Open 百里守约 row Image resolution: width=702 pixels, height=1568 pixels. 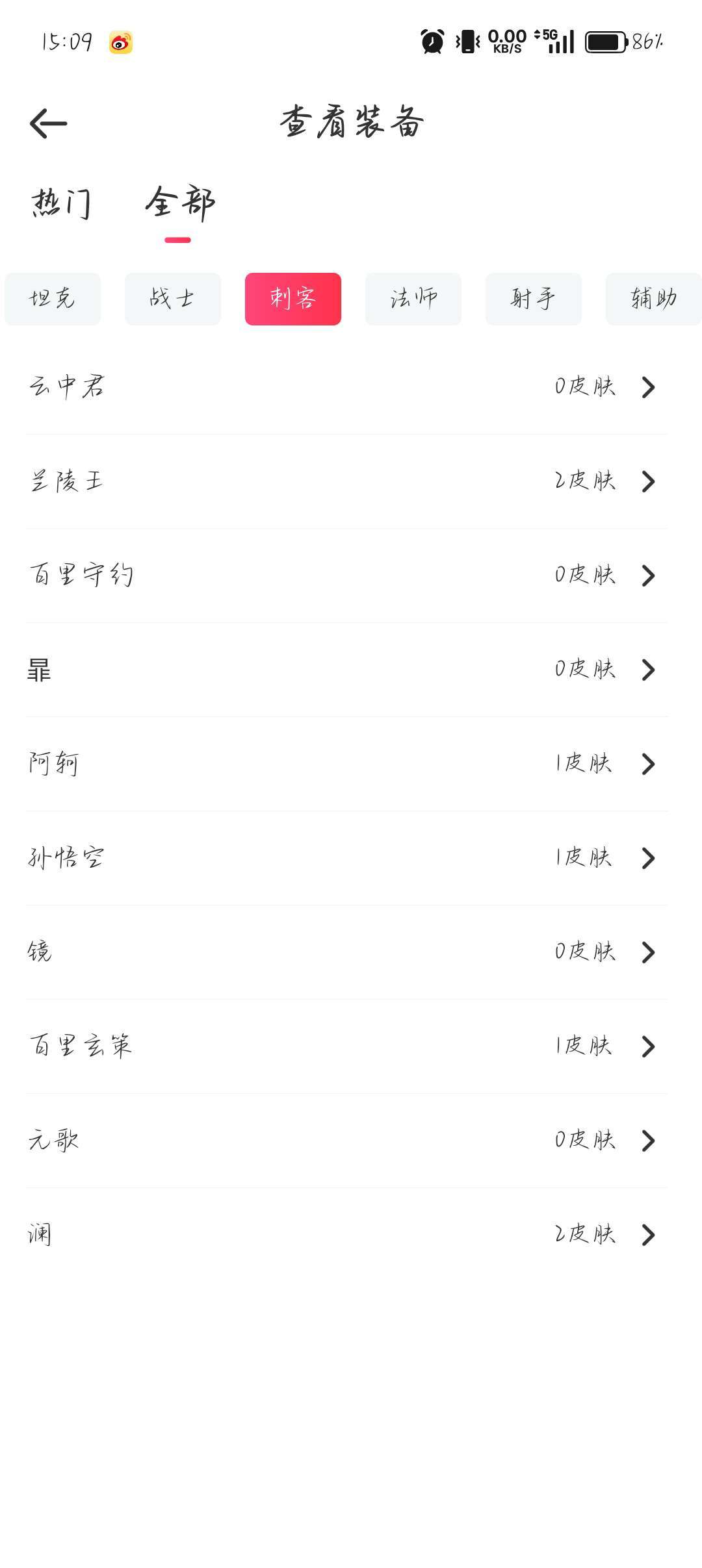coord(347,575)
